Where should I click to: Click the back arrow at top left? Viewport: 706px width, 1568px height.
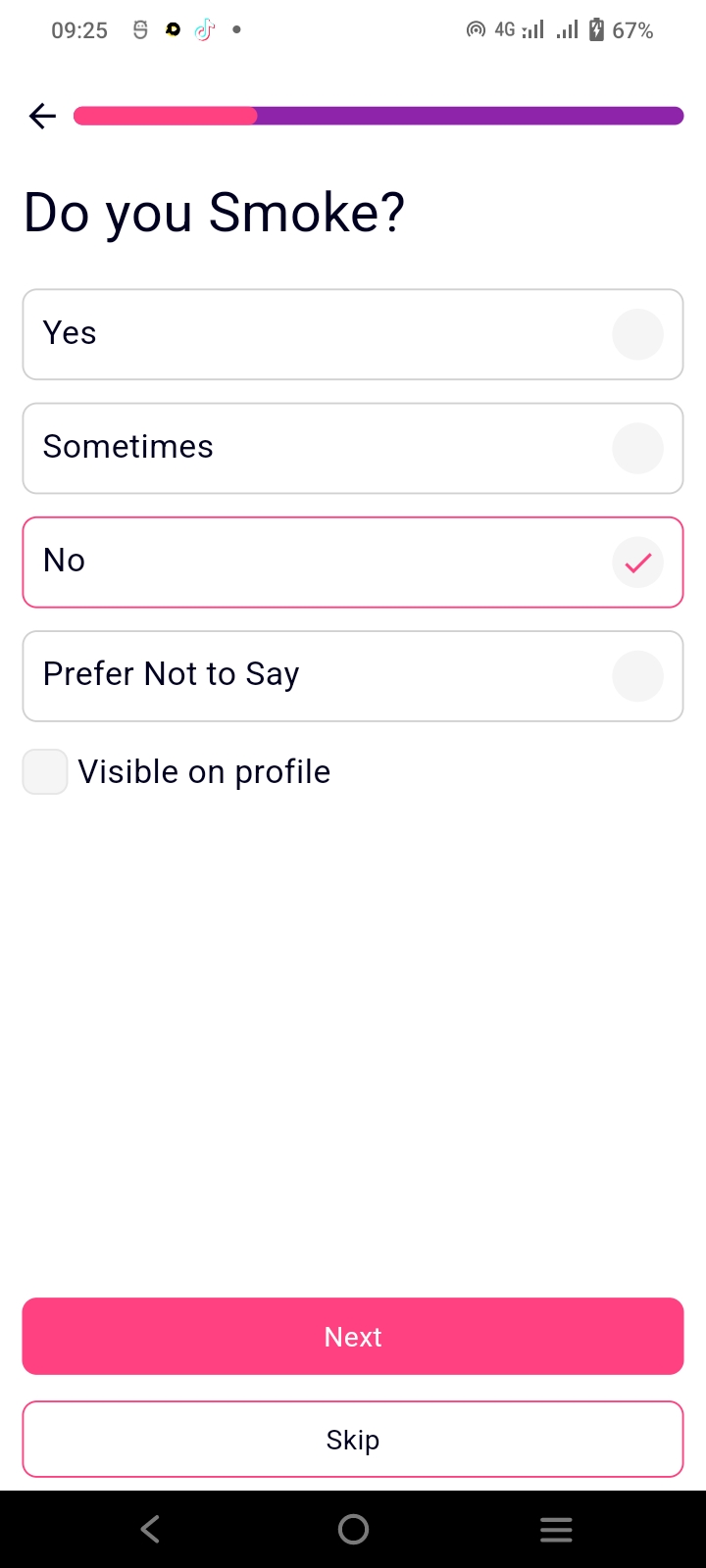pos(42,116)
